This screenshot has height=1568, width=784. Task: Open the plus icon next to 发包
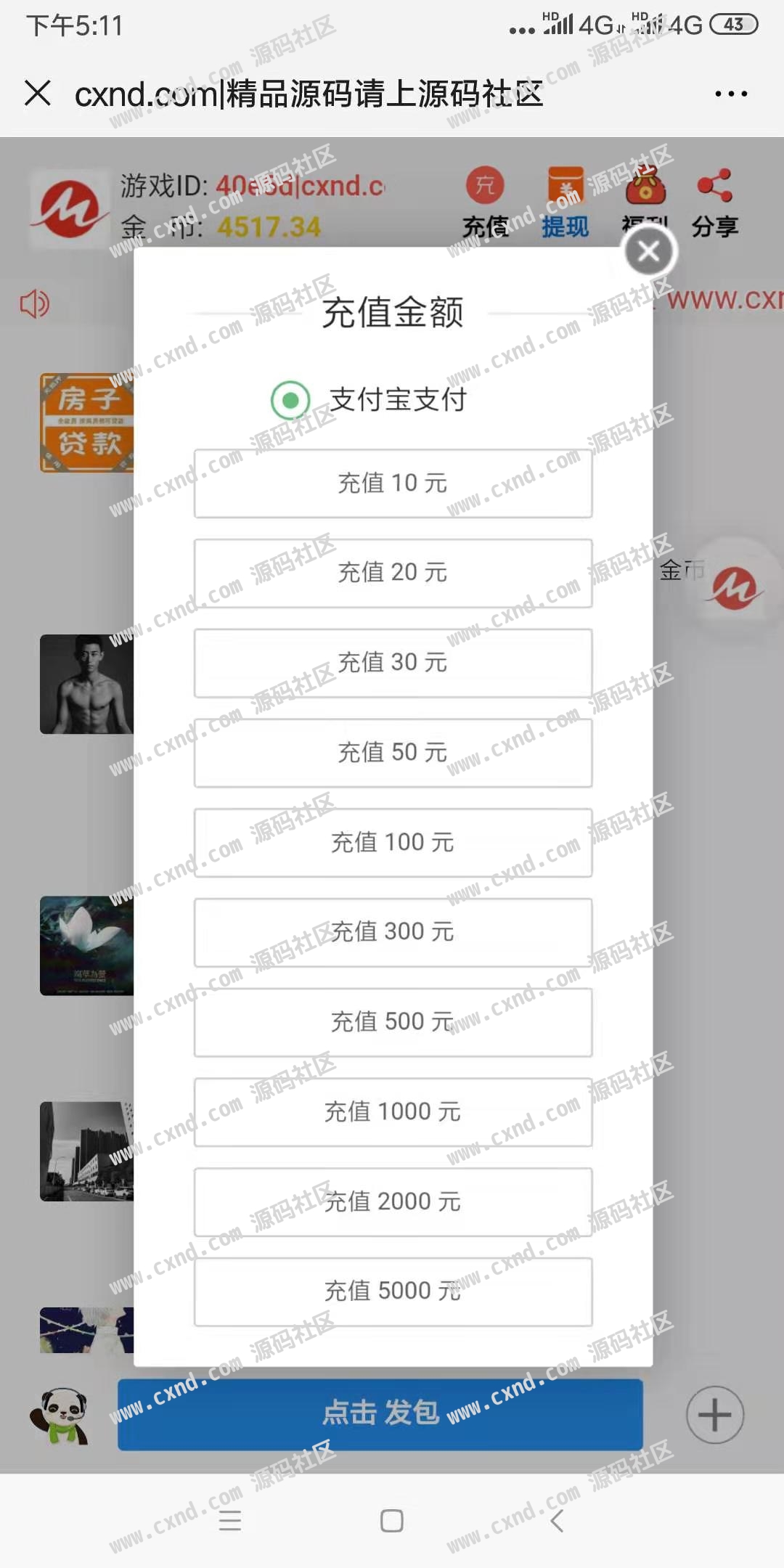(715, 1415)
